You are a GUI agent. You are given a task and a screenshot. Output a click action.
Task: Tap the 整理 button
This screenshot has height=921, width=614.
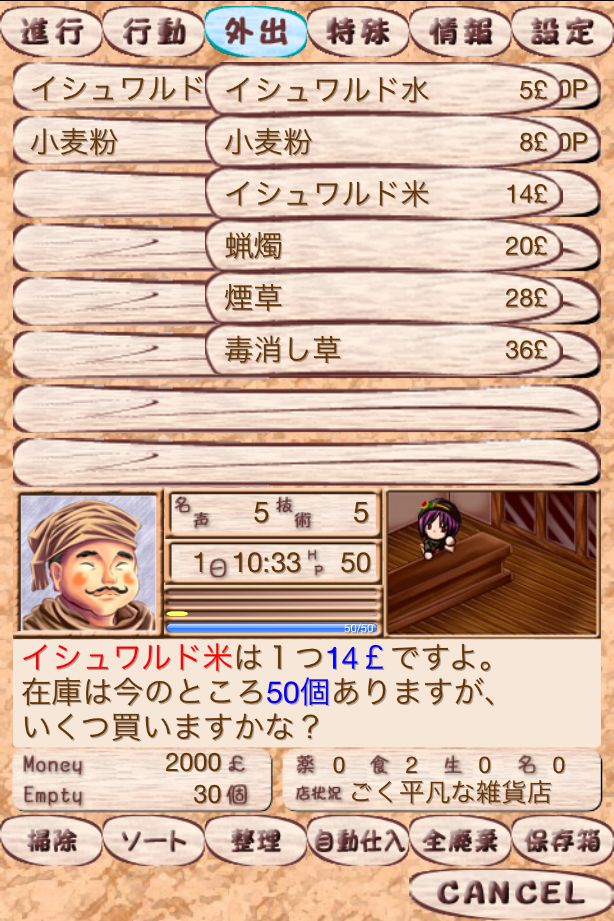coord(256,841)
